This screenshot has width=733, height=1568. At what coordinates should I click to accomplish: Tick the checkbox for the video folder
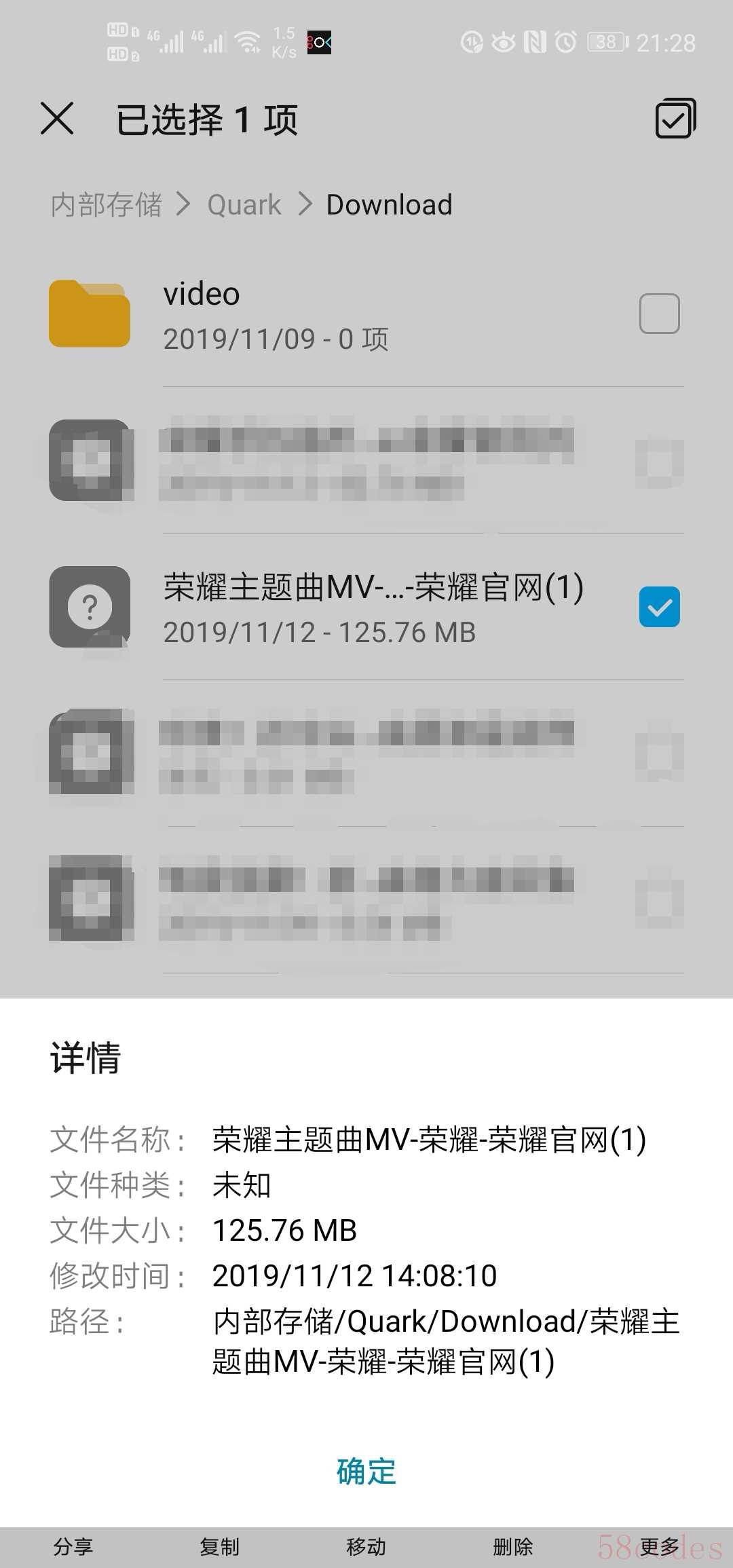tap(659, 314)
